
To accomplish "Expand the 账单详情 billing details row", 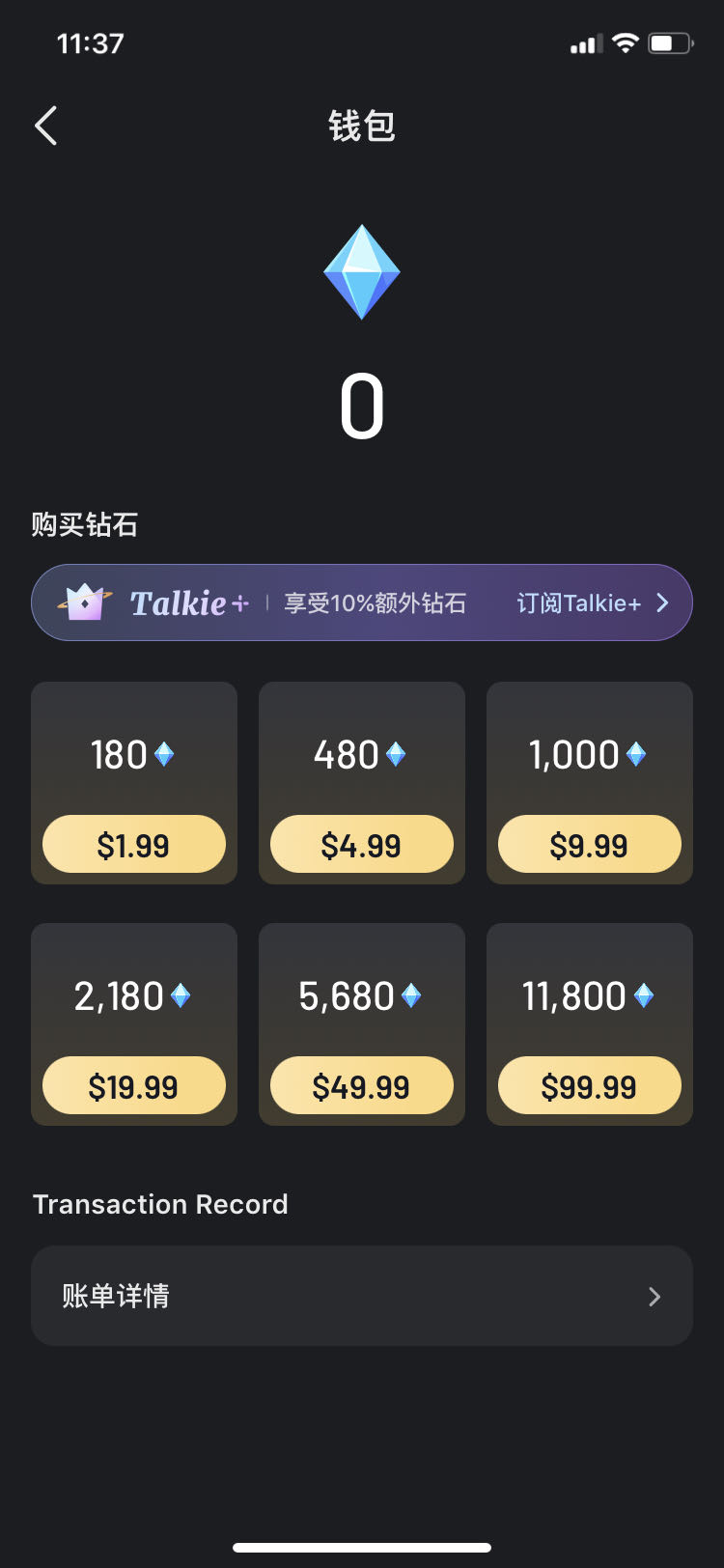I will [x=362, y=1296].
